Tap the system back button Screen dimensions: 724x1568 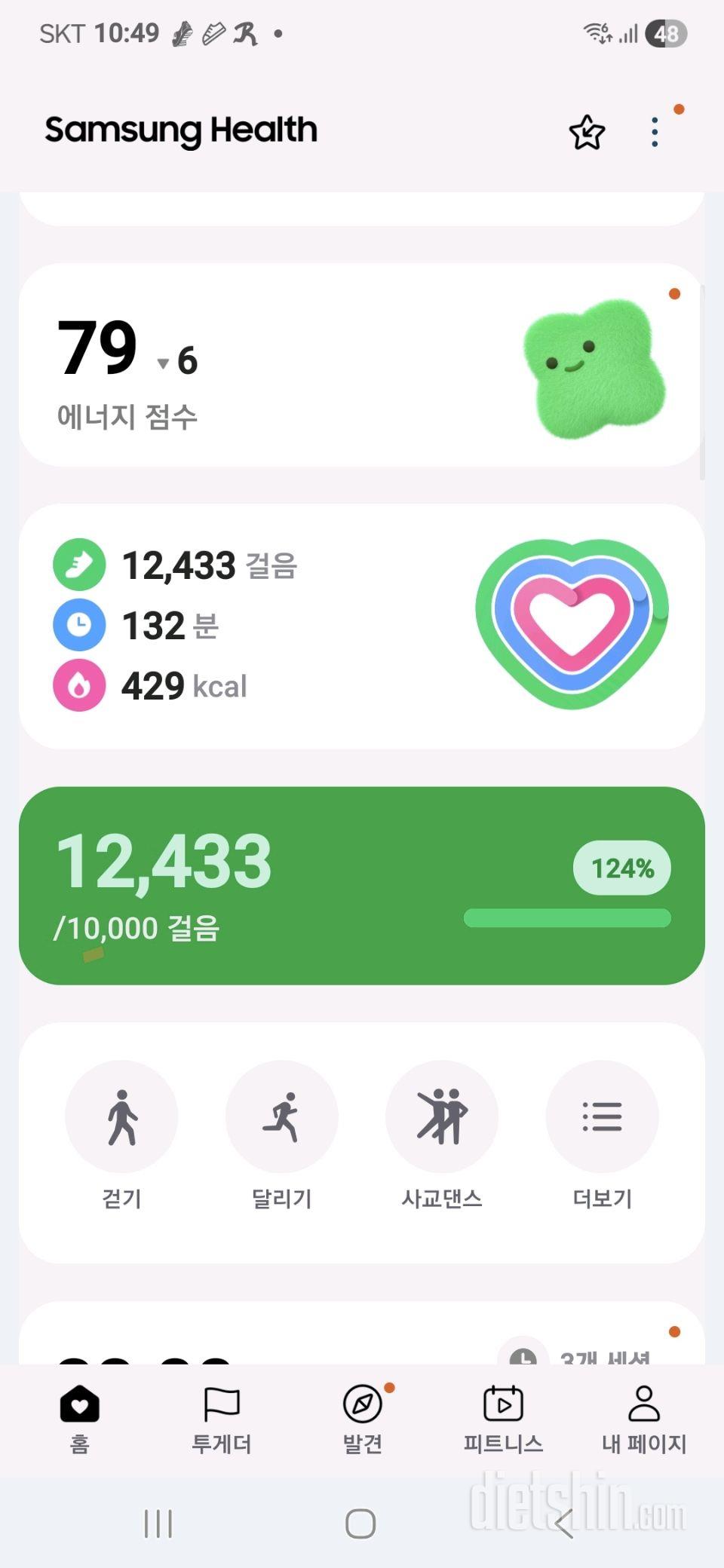coord(564,1524)
